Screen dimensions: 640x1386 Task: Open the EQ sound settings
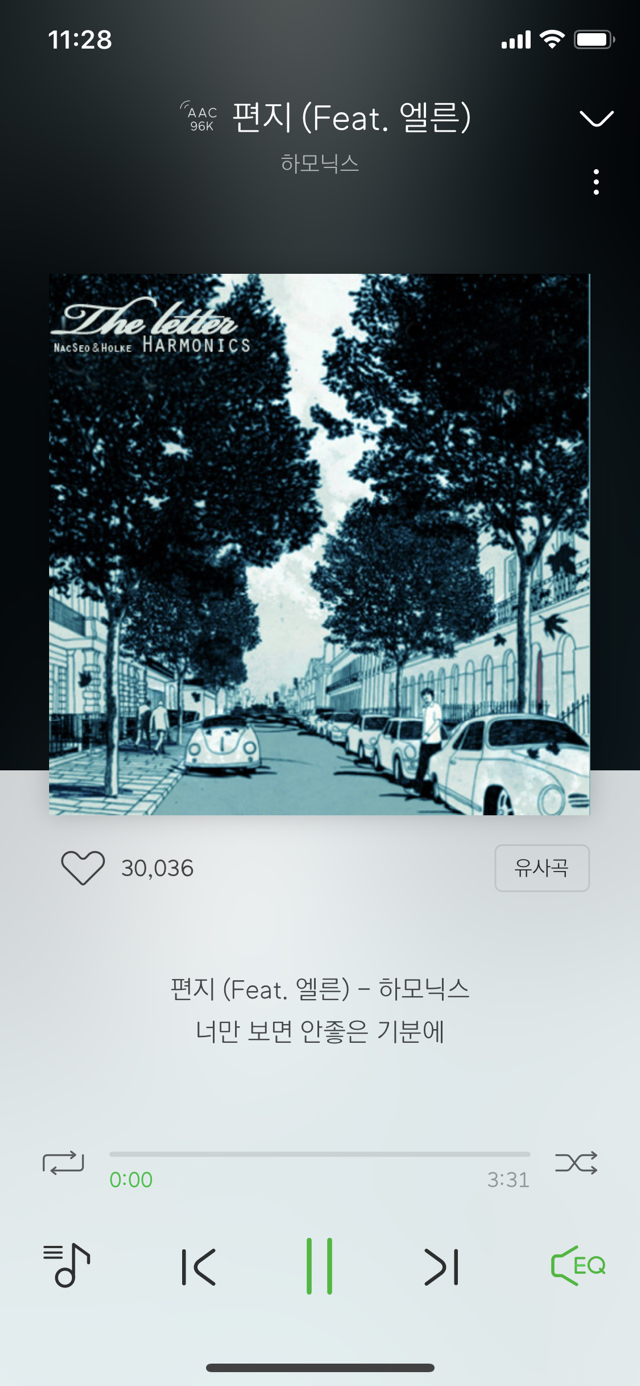(578, 1266)
